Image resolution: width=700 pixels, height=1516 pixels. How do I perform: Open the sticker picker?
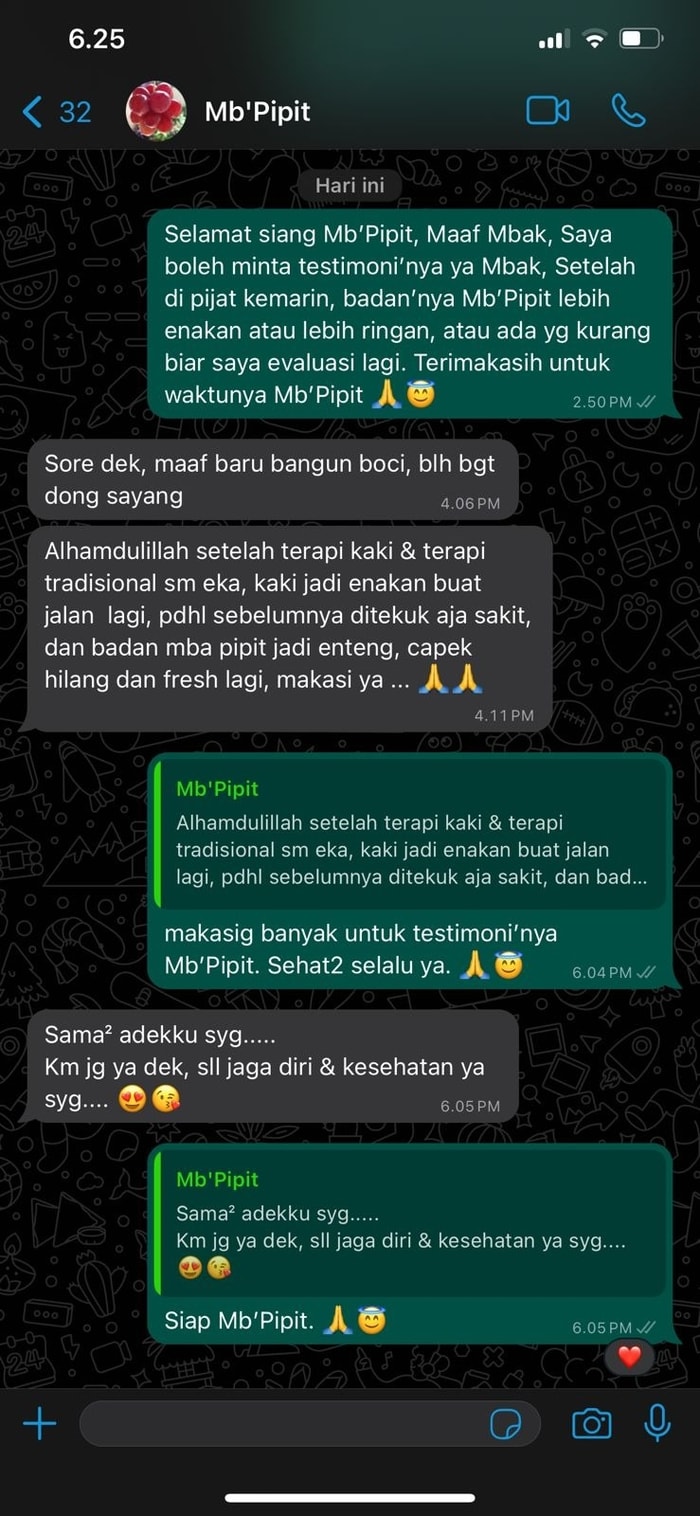tap(506, 1424)
